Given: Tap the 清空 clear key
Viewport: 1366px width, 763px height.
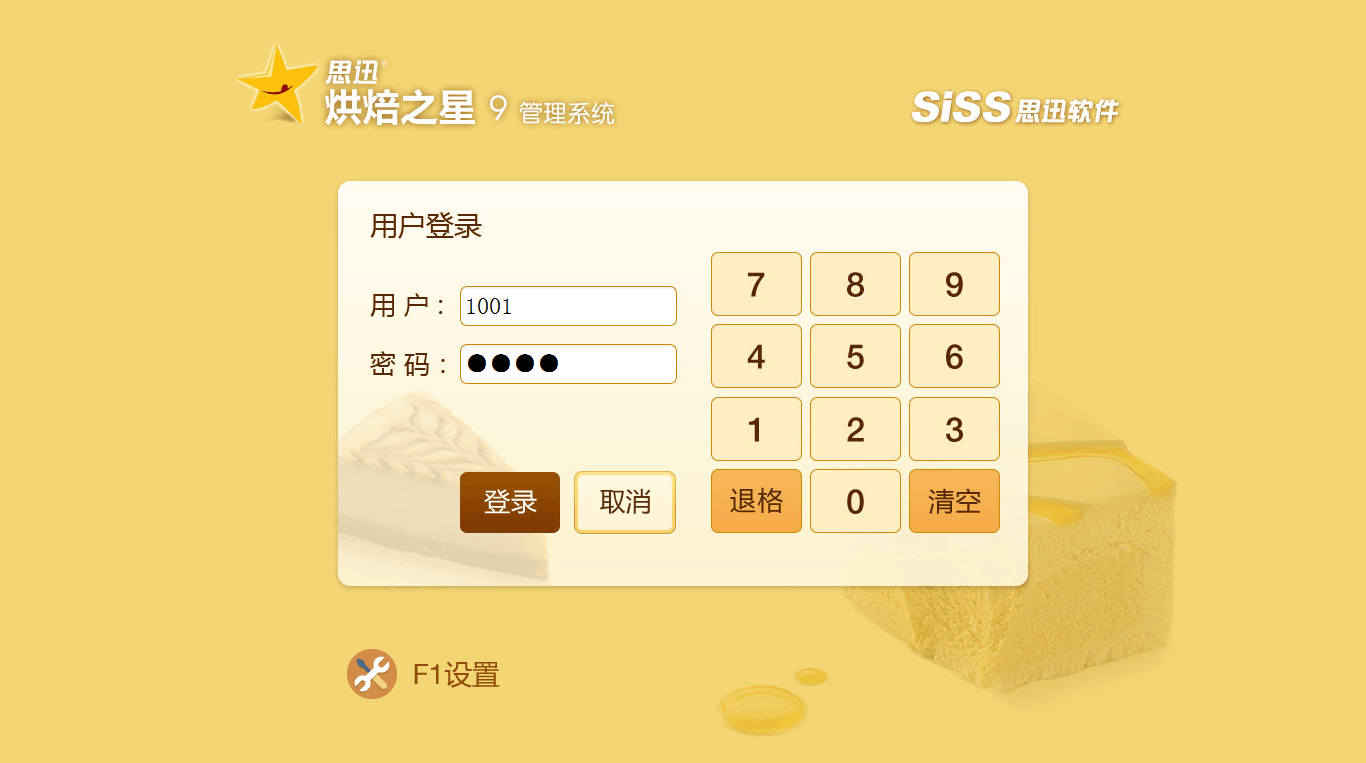Looking at the screenshot, I should (x=954, y=501).
